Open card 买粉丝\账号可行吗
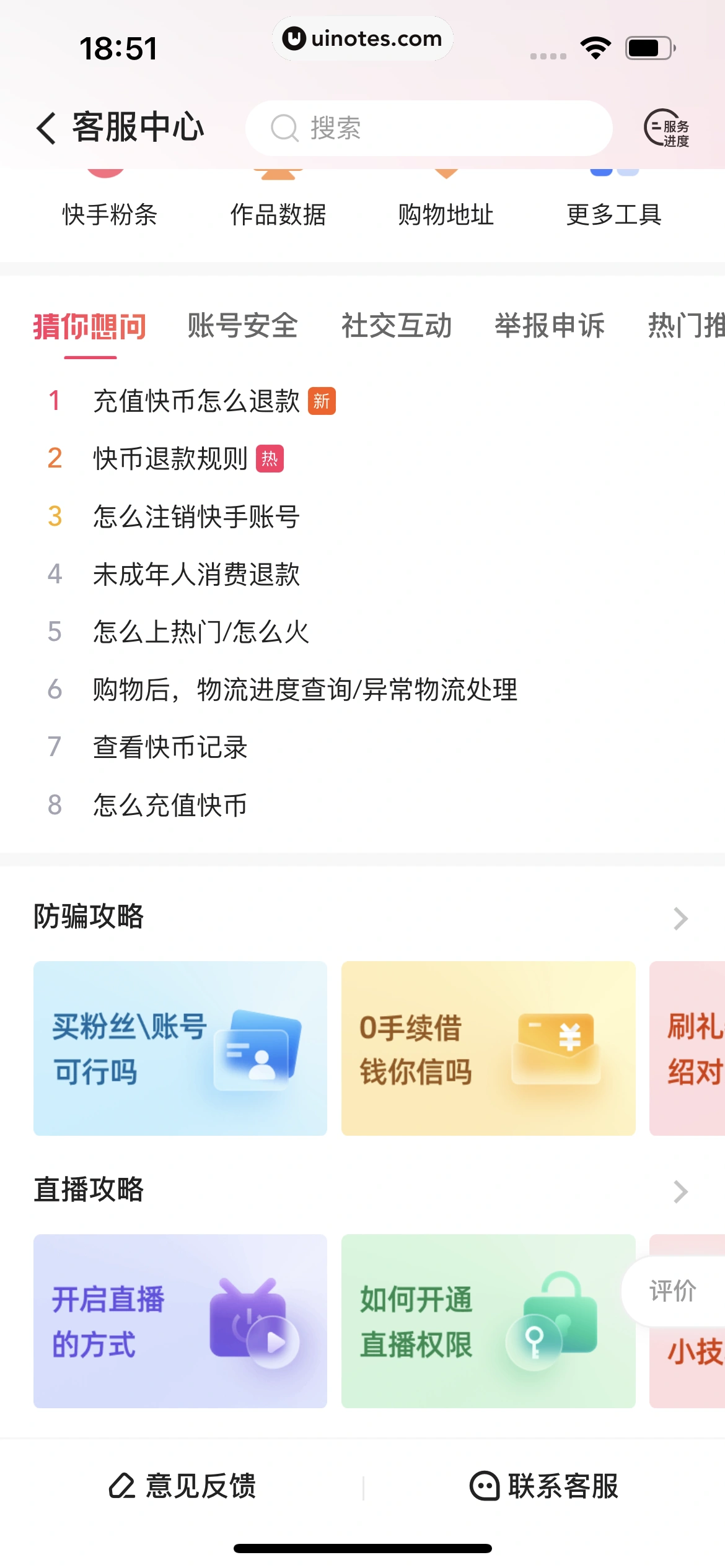 (x=180, y=1048)
